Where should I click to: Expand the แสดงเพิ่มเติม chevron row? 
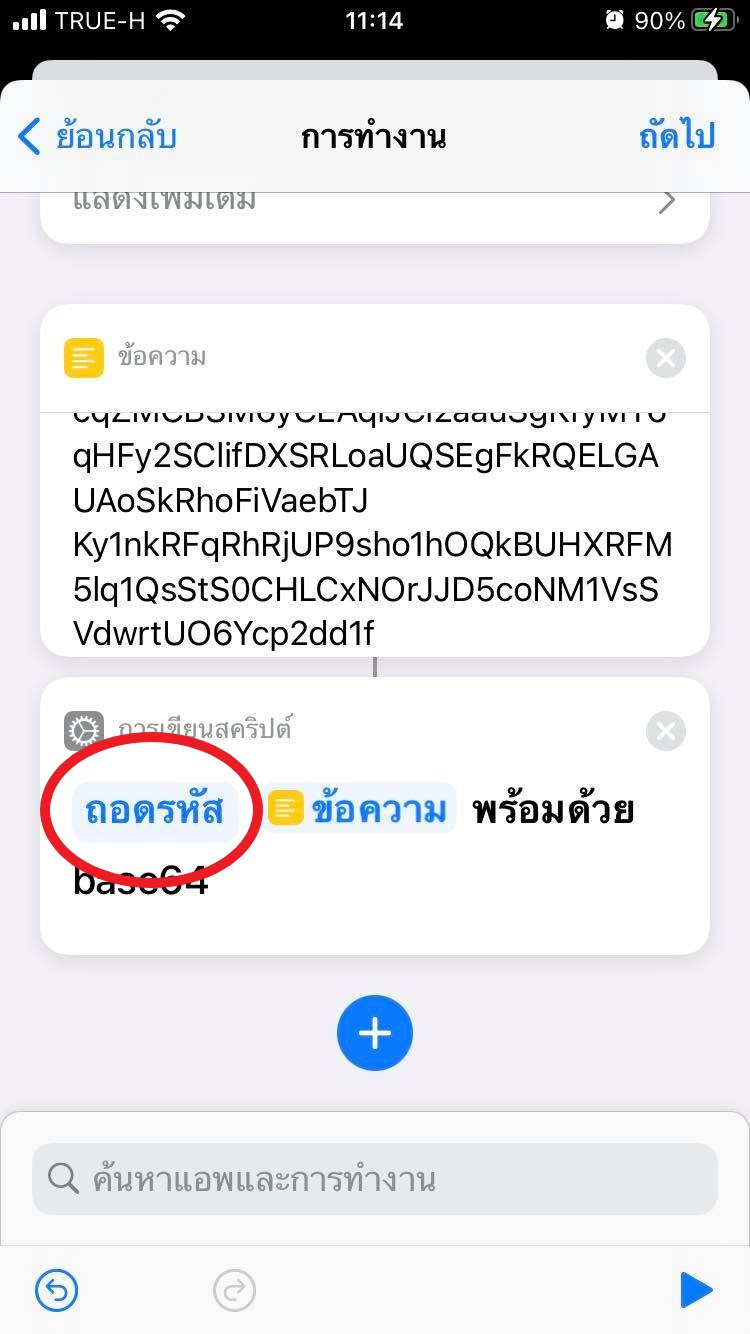click(x=666, y=201)
